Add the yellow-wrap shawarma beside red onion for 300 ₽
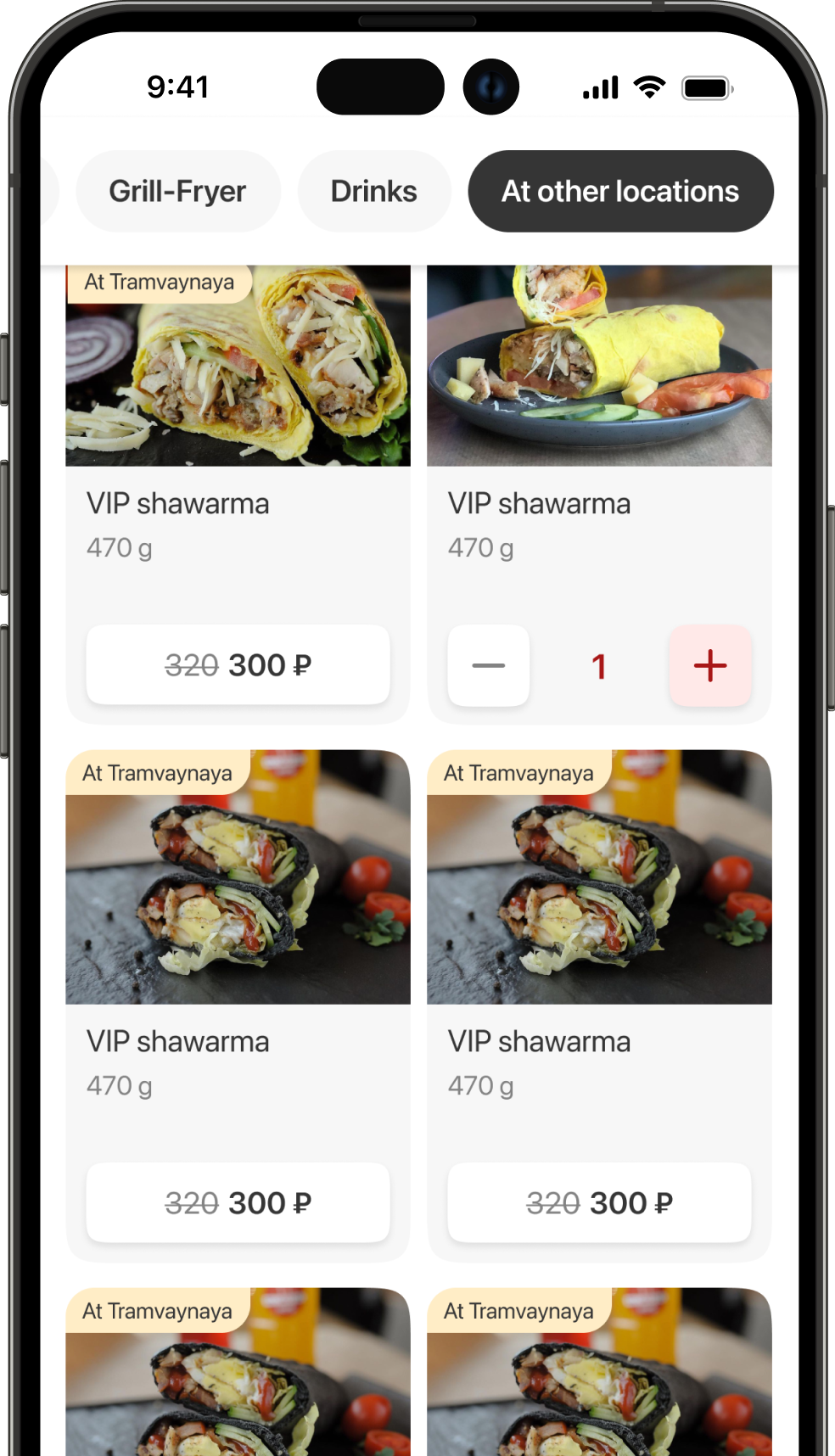Screen dimensions: 835x1456 click(x=238, y=665)
